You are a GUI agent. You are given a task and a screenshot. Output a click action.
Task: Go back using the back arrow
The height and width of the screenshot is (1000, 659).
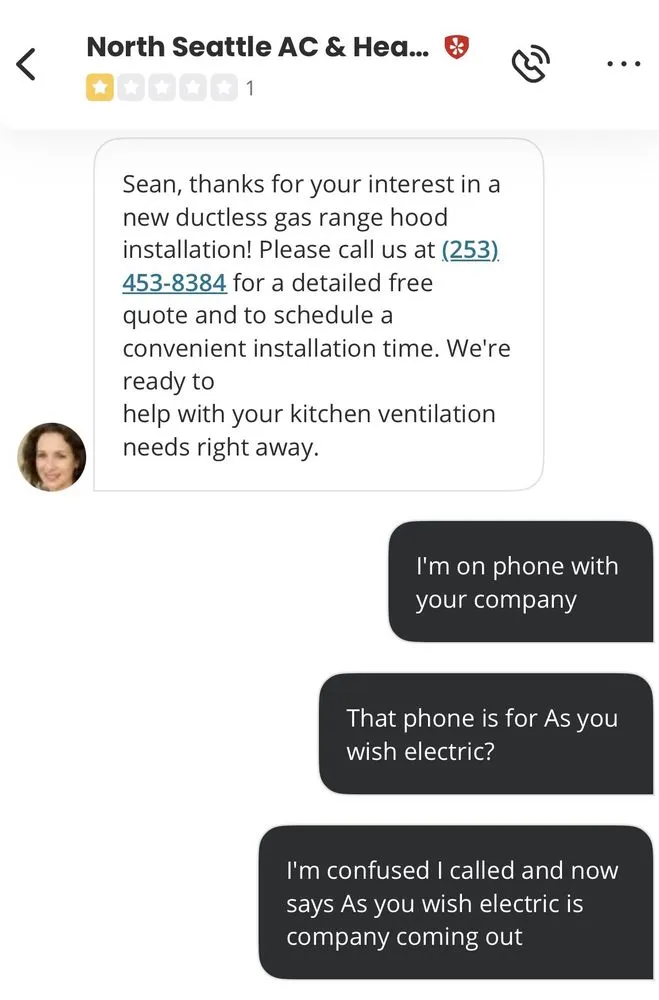[27, 63]
